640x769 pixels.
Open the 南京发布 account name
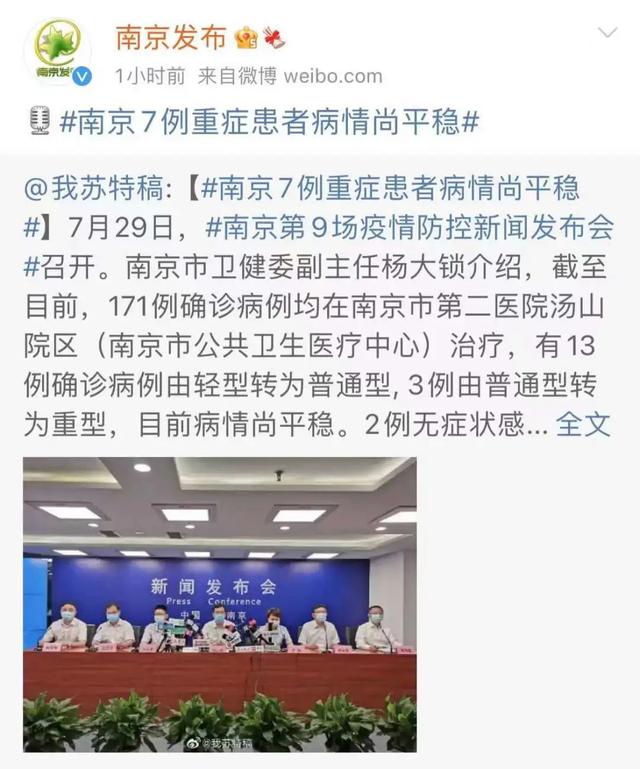tap(171, 38)
